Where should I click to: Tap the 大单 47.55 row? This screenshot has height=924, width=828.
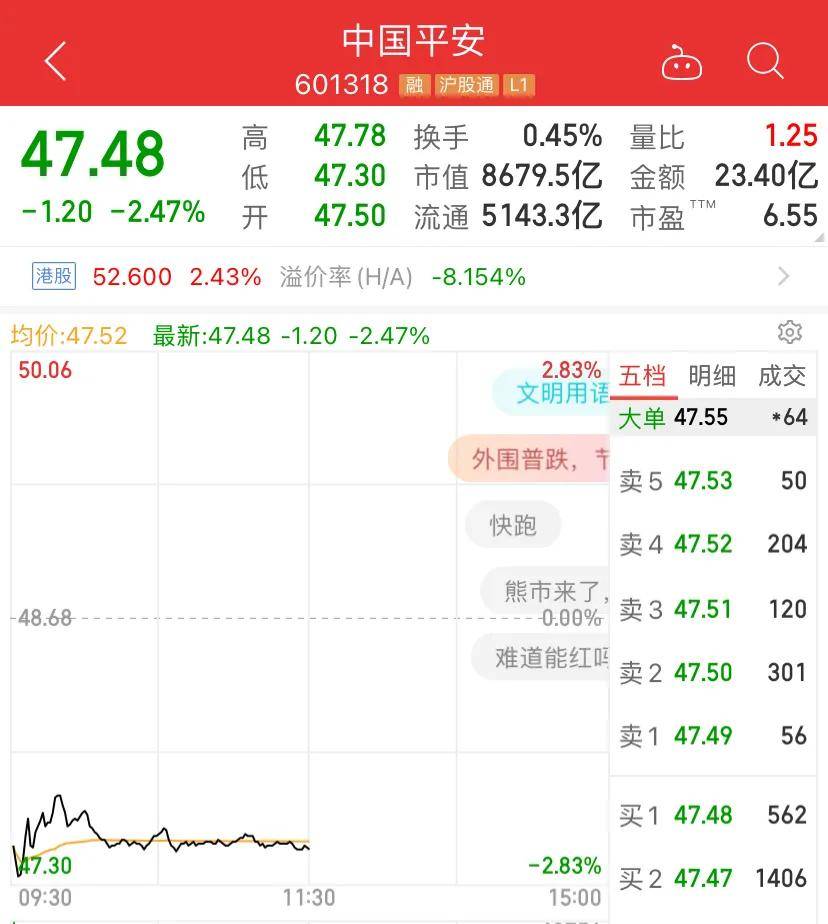pyautogui.click(x=712, y=417)
